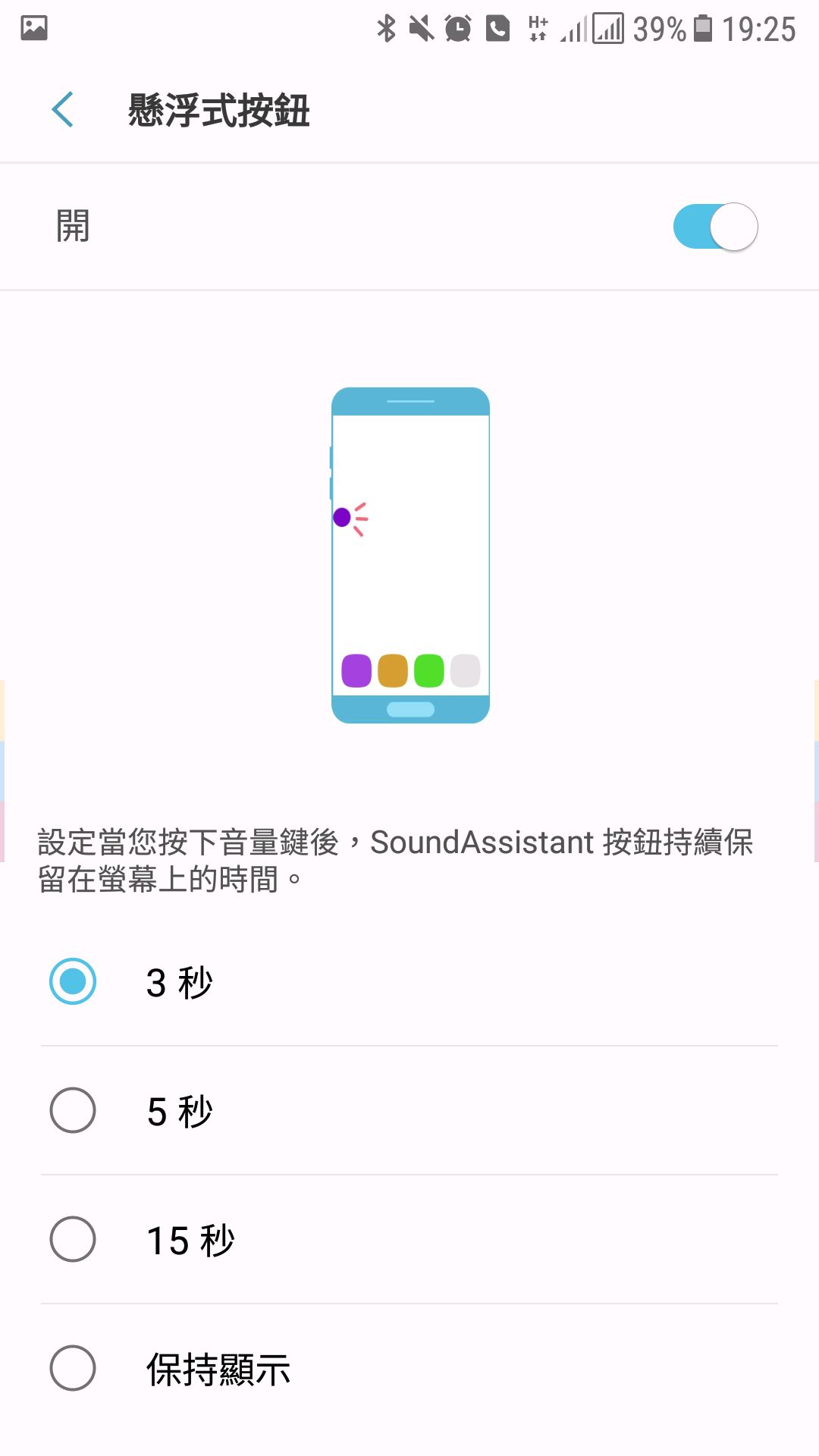Set duration to 15 秒
This screenshot has height=1456, width=819.
[x=409, y=1240]
